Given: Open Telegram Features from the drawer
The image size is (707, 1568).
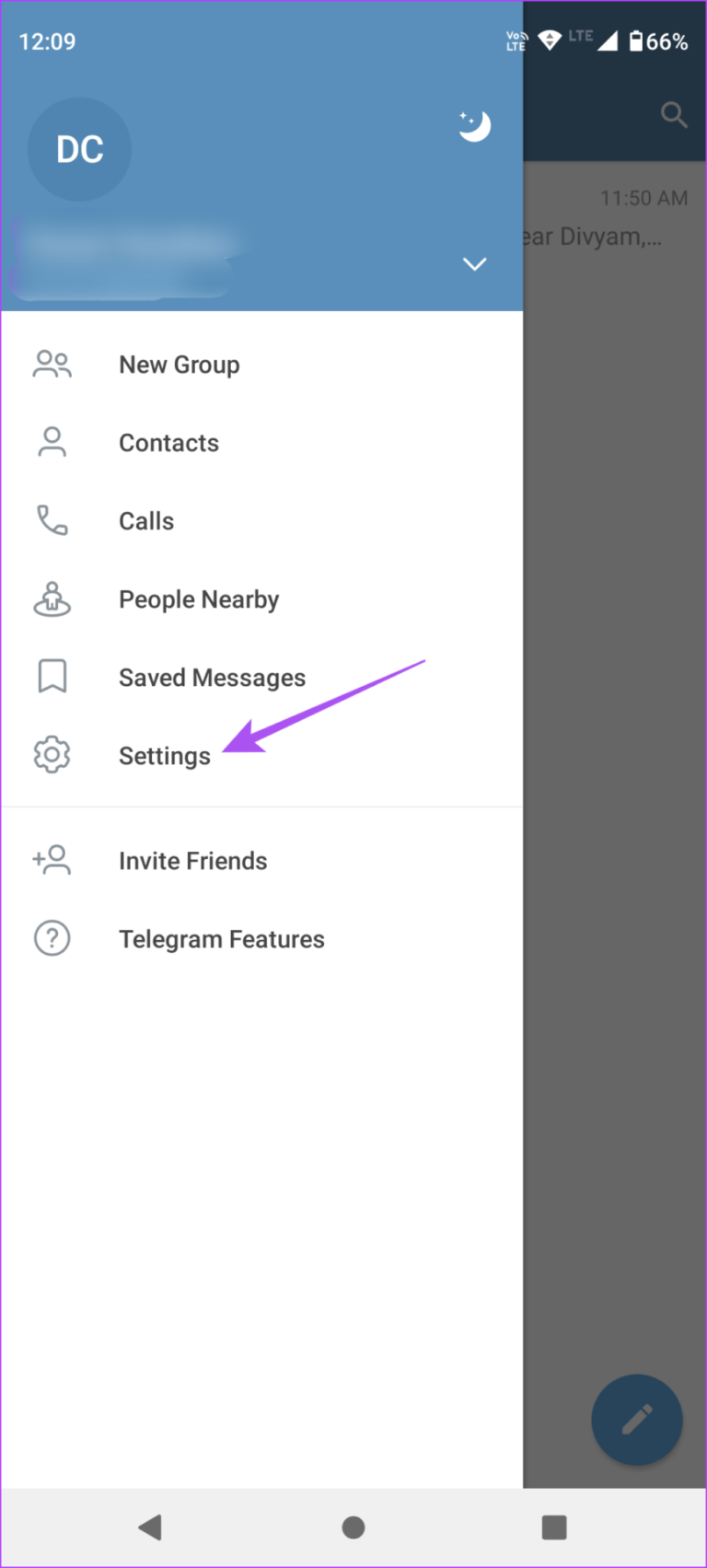Looking at the screenshot, I should pos(221,938).
